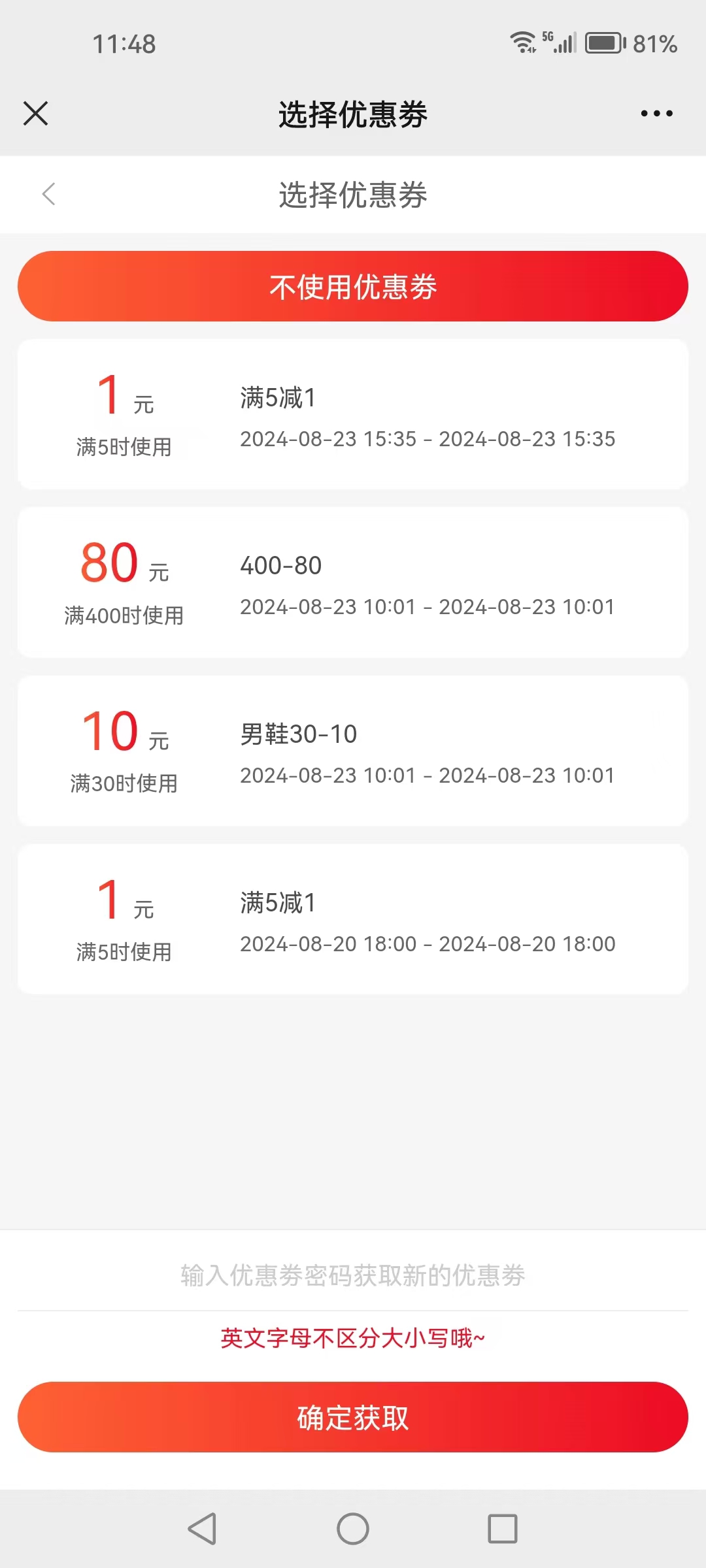Open recent apps via the square button
Image resolution: width=706 pixels, height=1568 pixels.
502,1529
